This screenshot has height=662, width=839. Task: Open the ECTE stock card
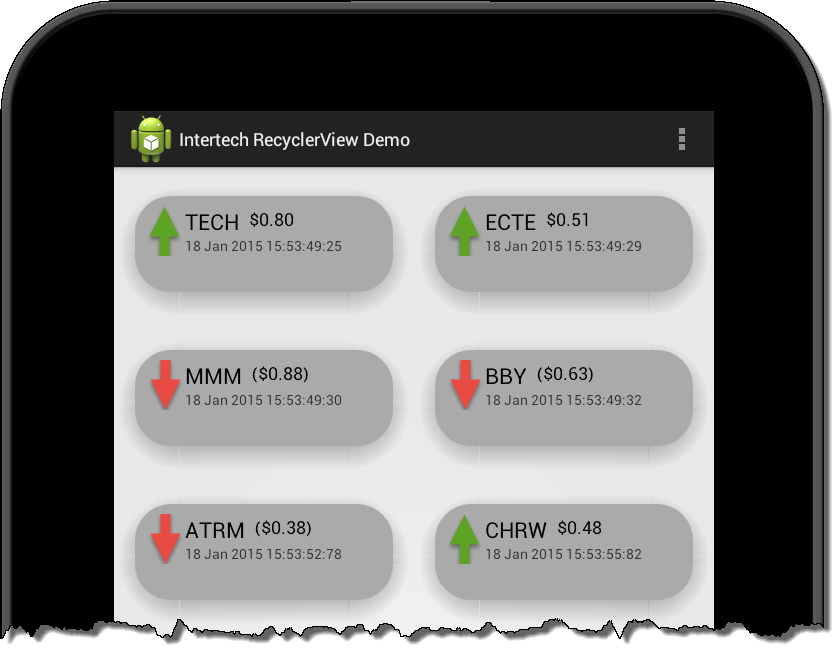pyautogui.click(x=564, y=243)
